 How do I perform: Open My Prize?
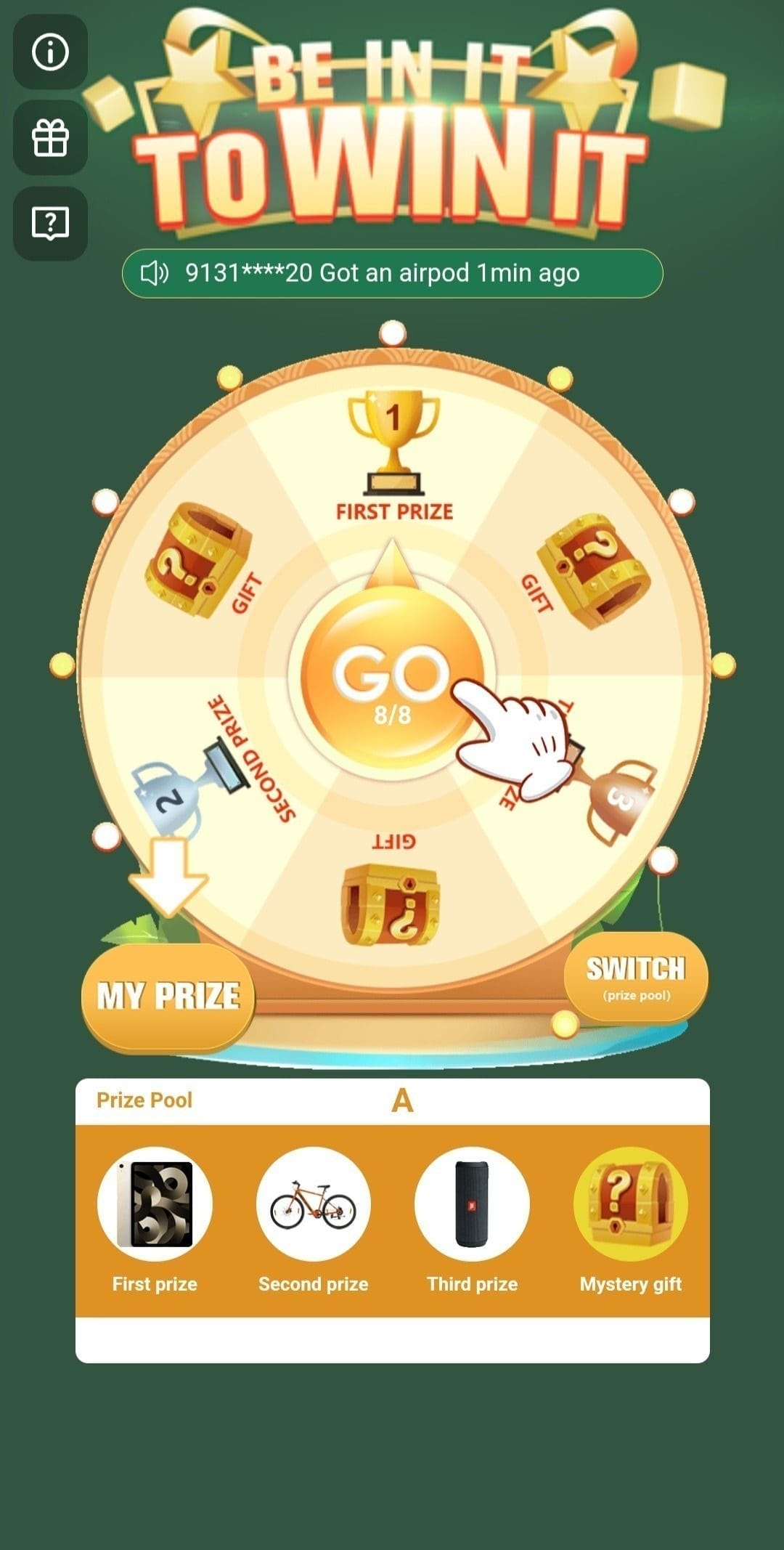coord(168,997)
